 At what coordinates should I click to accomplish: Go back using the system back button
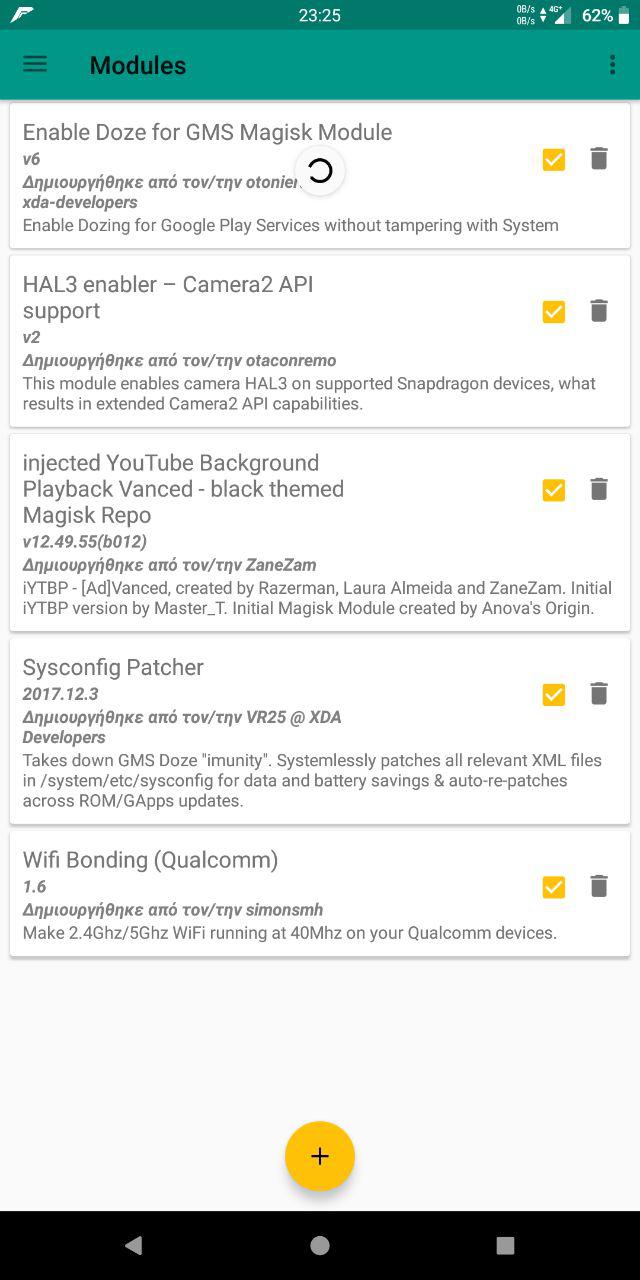tap(133, 1245)
